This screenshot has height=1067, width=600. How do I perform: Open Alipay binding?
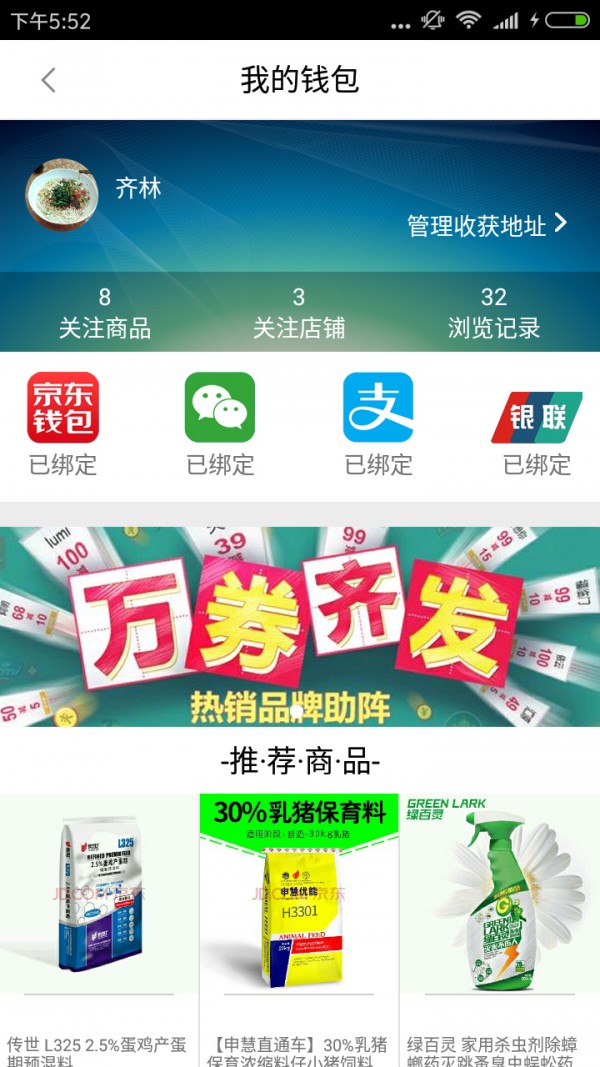(x=378, y=422)
